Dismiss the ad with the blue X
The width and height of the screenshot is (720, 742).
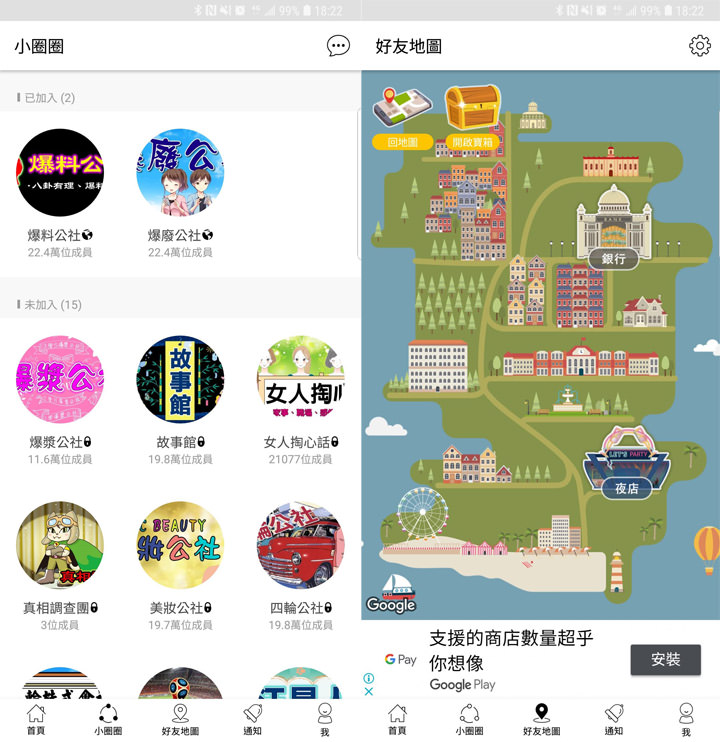(369, 690)
